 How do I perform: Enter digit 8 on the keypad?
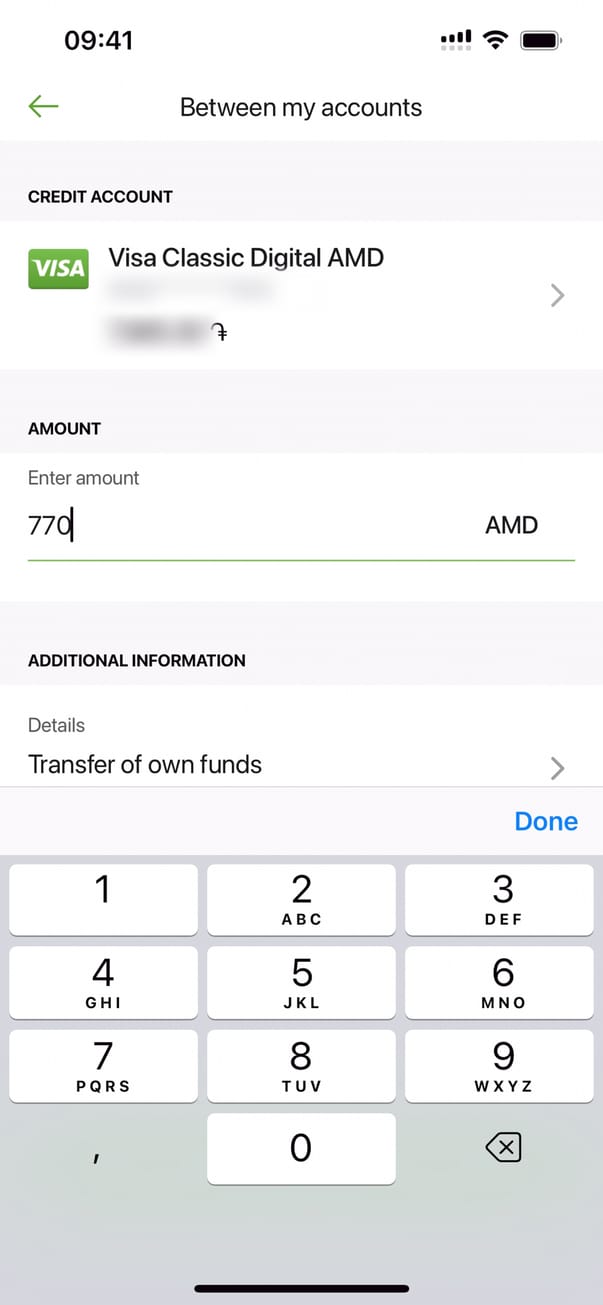click(301, 1066)
